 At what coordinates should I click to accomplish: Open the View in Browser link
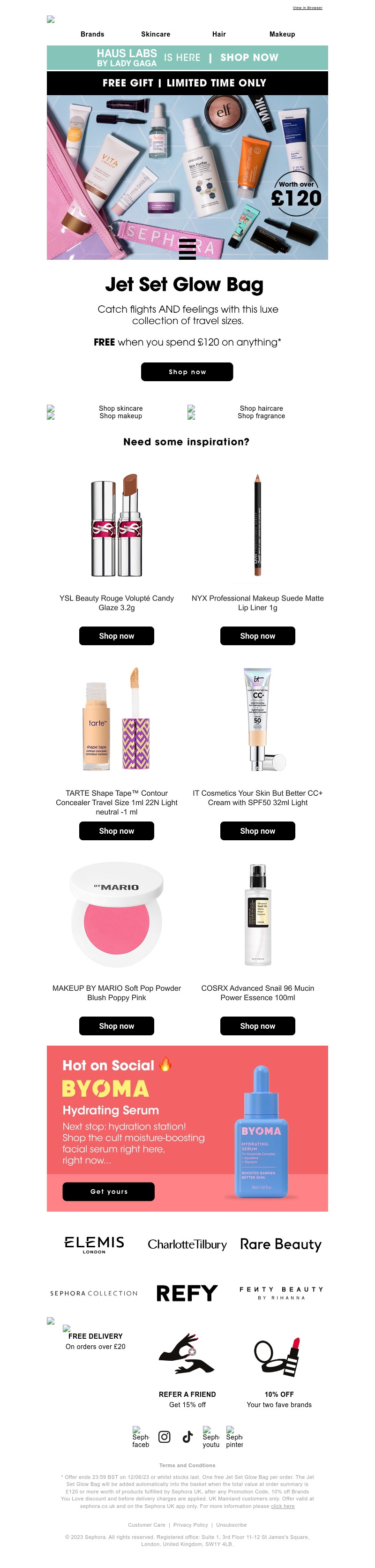[x=307, y=8]
